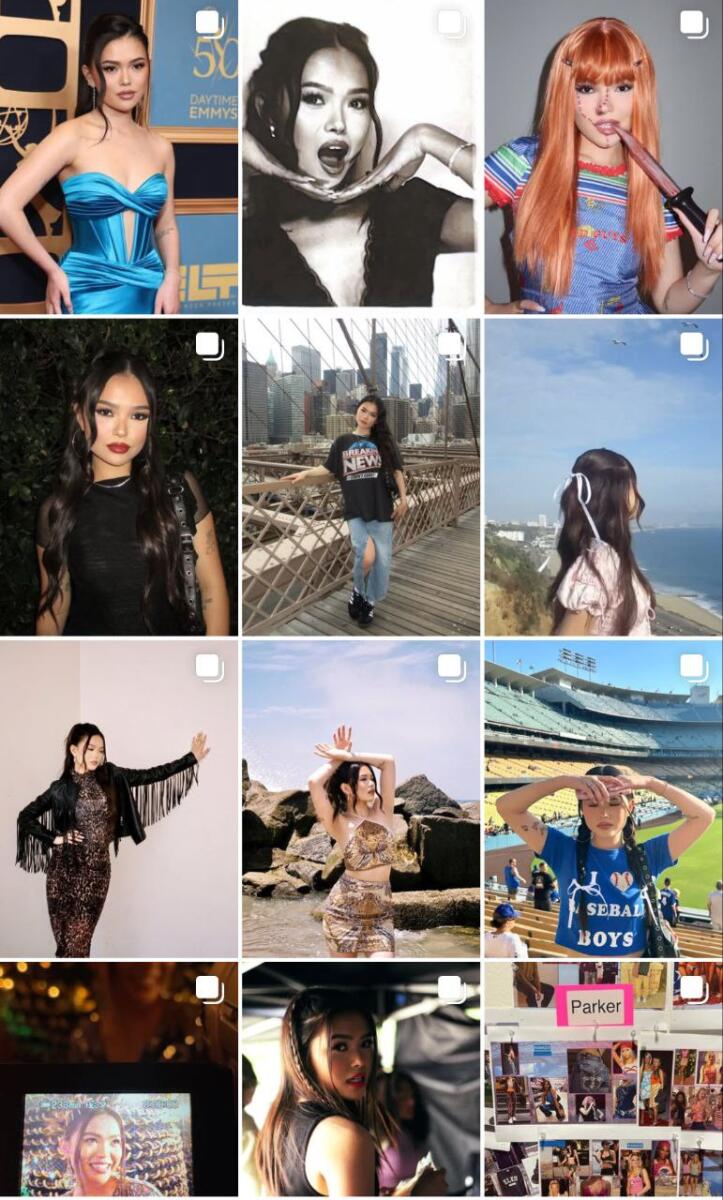Open the orange wig knife costume post
Screen dimensions: 723x1200
(603, 157)
